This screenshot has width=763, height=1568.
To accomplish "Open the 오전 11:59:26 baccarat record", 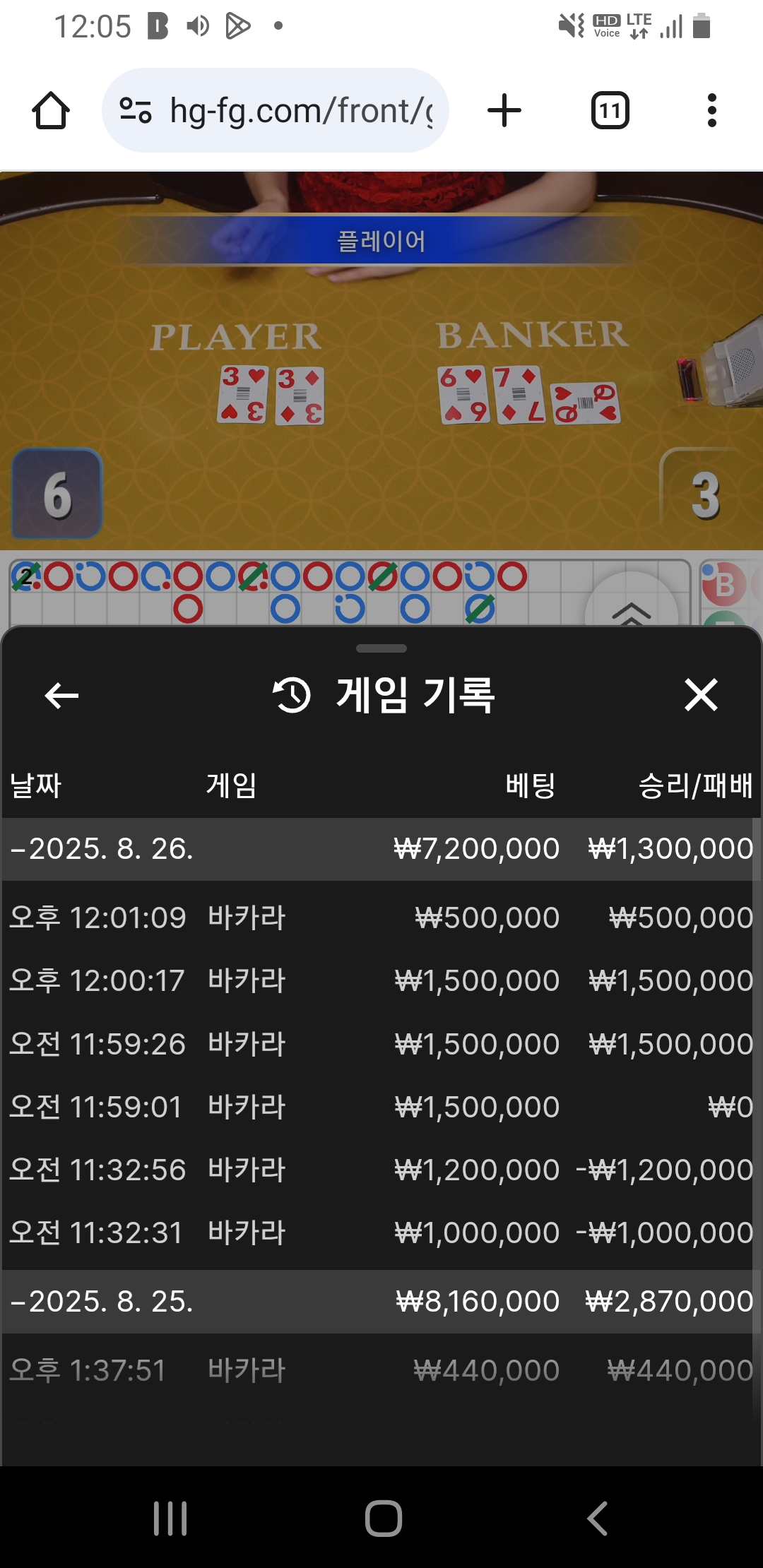I will tap(381, 1044).
